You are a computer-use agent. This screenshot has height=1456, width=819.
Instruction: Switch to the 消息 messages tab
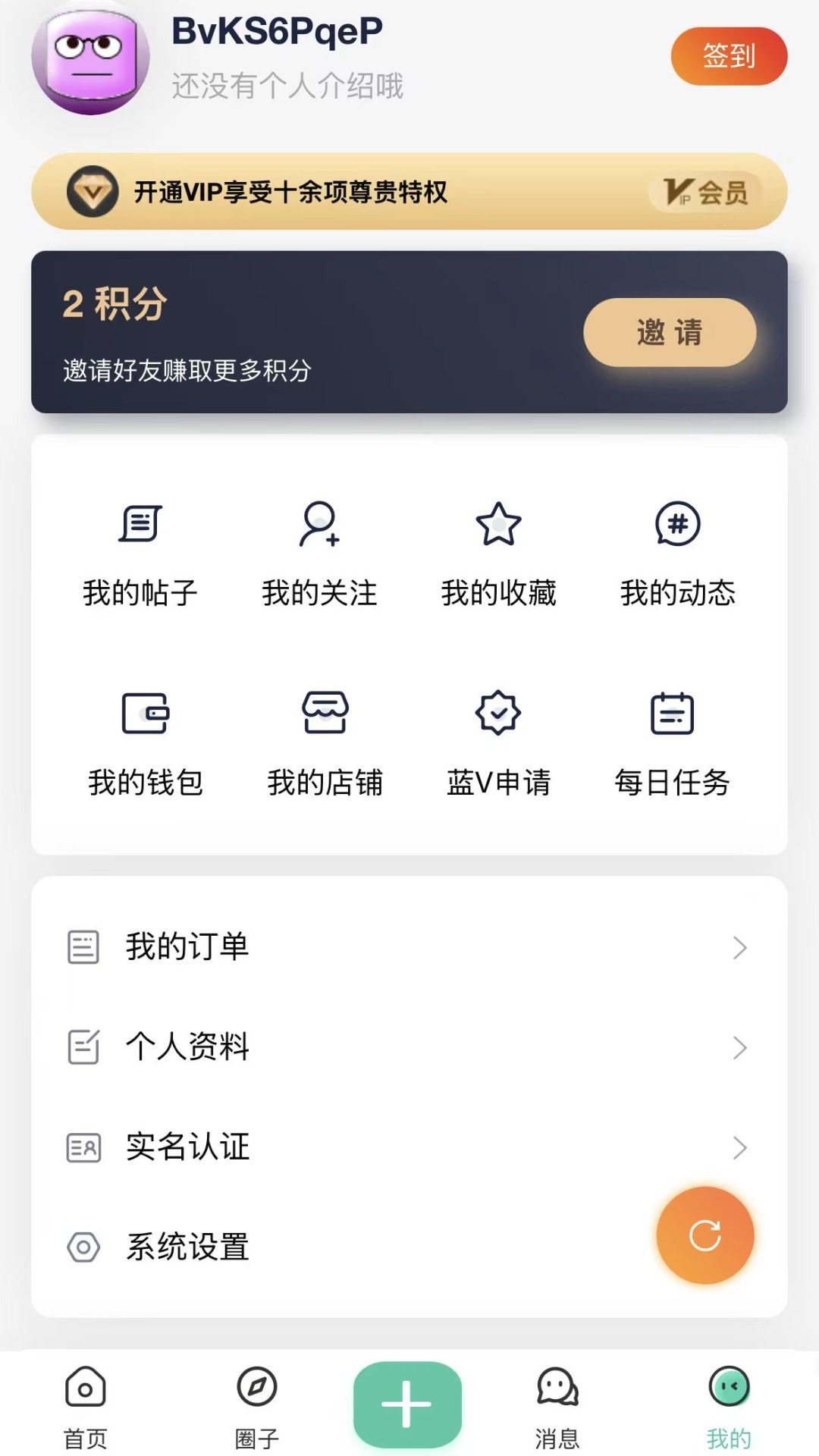[x=557, y=1405]
